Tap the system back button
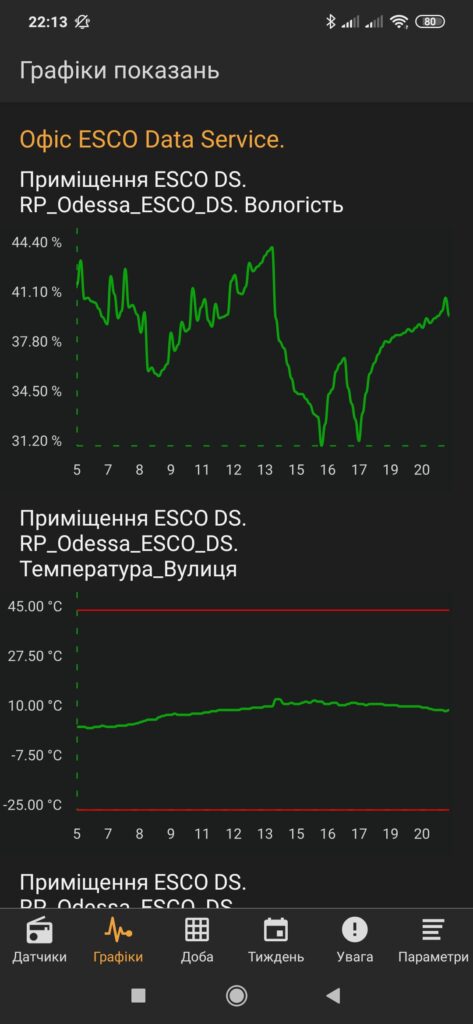The width and height of the screenshot is (473, 1024). [334, 995]
